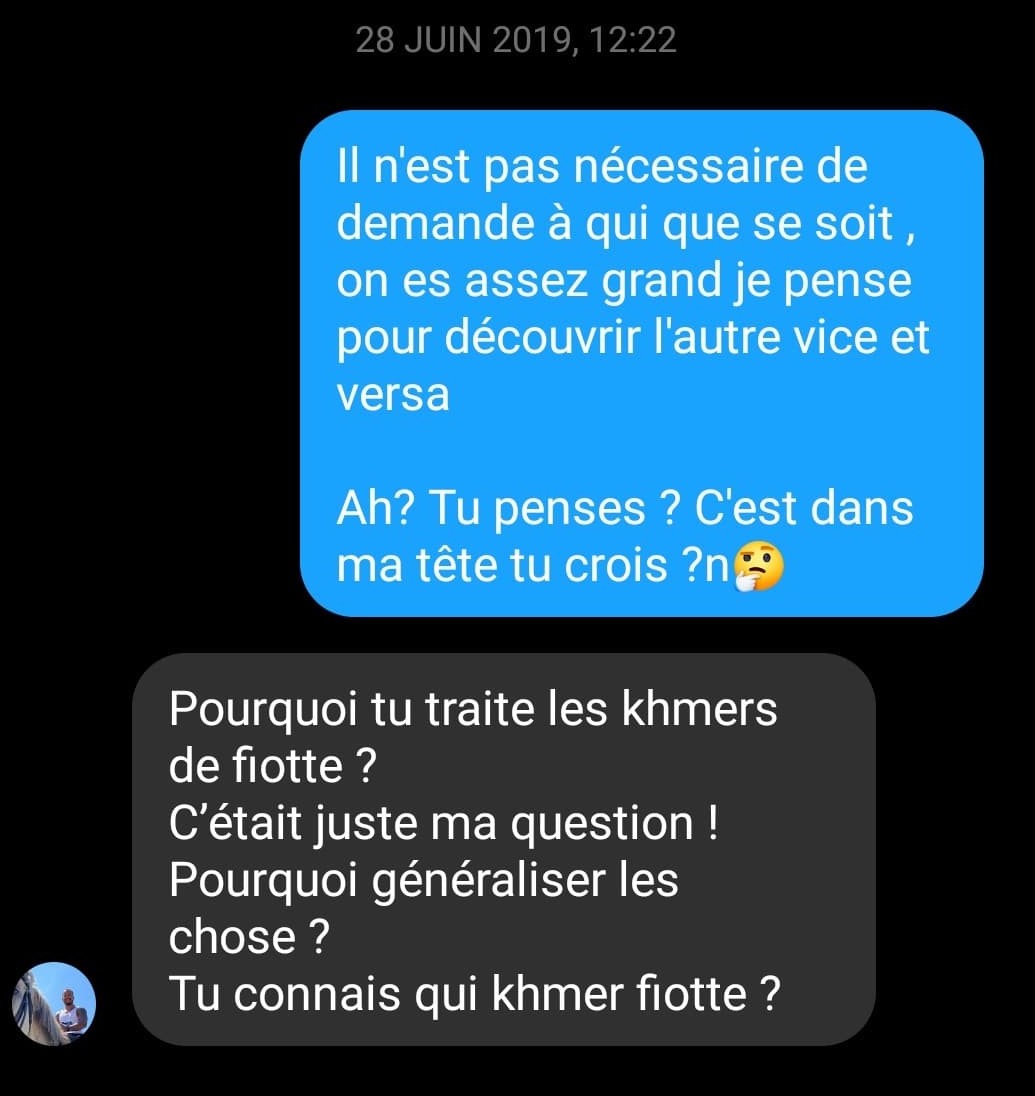Open the sender's profile picture avatar
The image size is (1035, 1096).
(x=54, y=1004)
